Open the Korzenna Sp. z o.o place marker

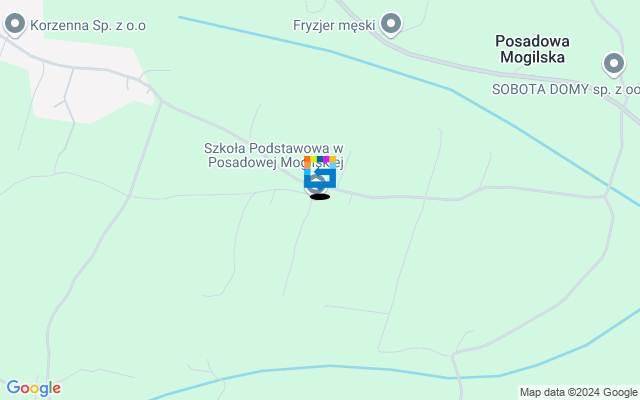click(14, 24)
